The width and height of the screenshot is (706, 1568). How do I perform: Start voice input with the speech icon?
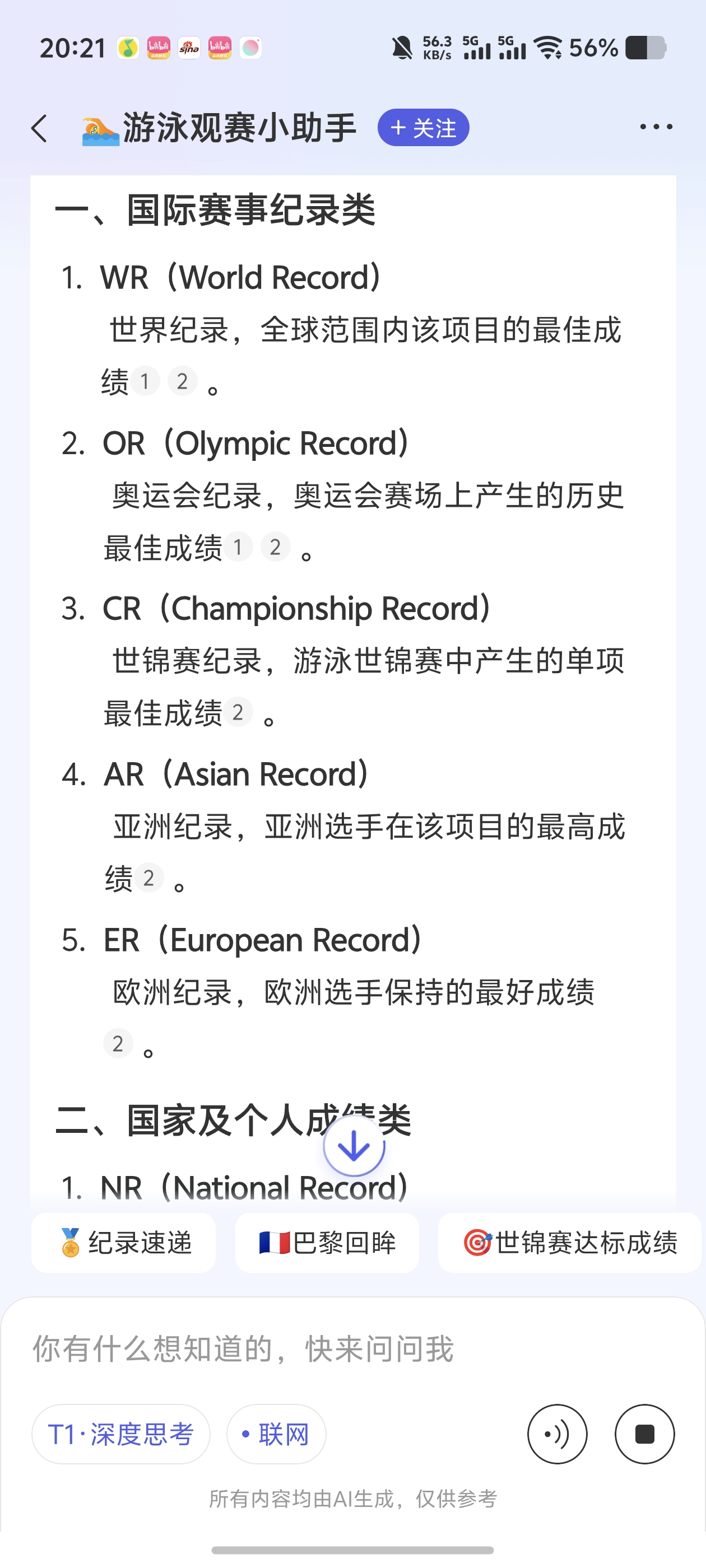pyautogui.click(x=557, y=1434)
